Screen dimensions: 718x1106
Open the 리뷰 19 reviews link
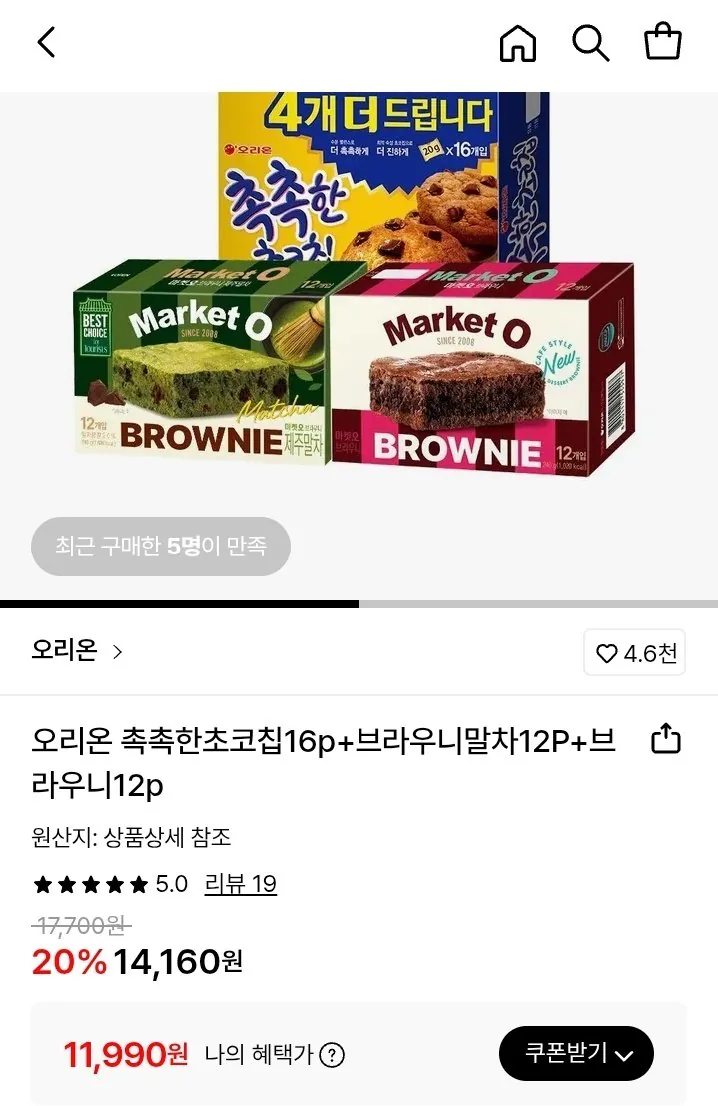pos(240,884)
